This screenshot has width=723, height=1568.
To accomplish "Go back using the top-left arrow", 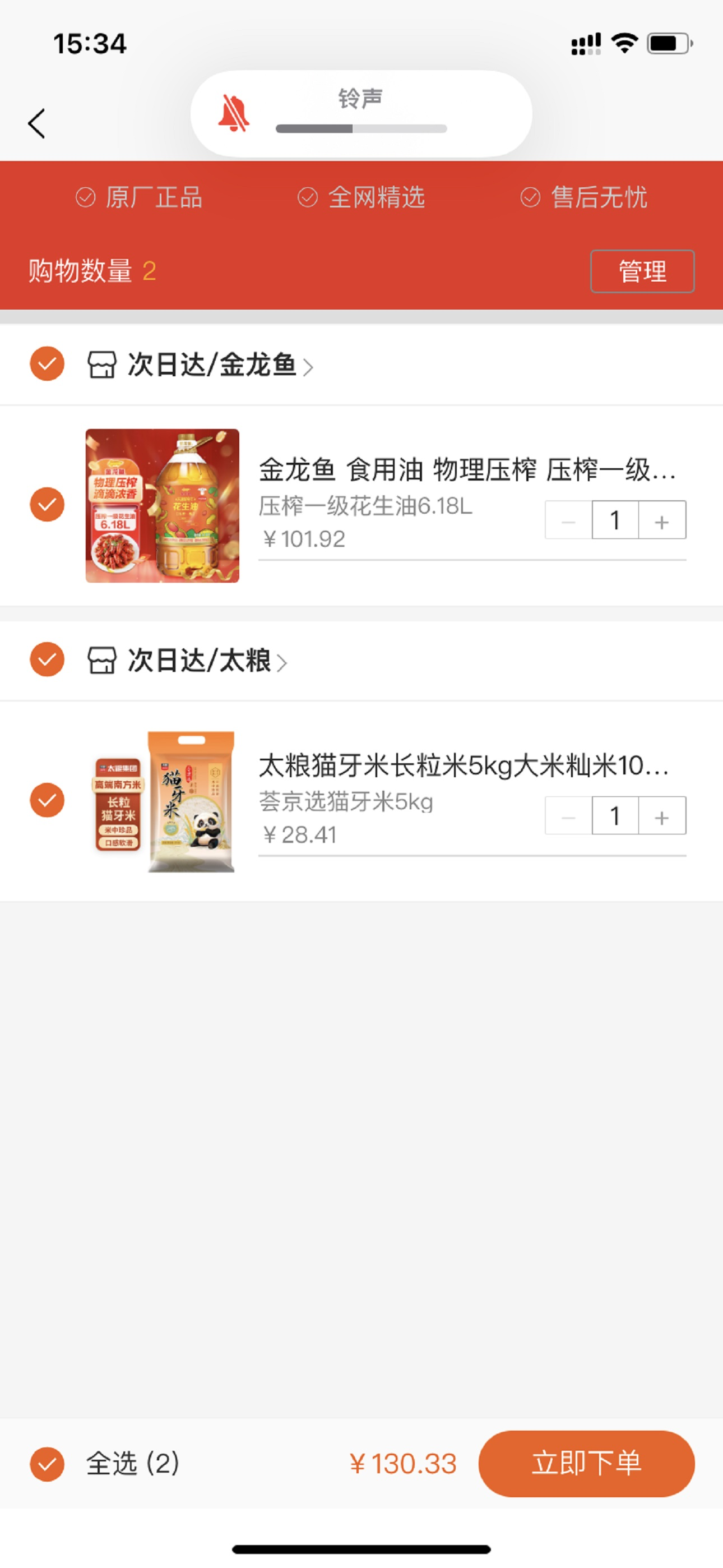I will click(36, 123).
